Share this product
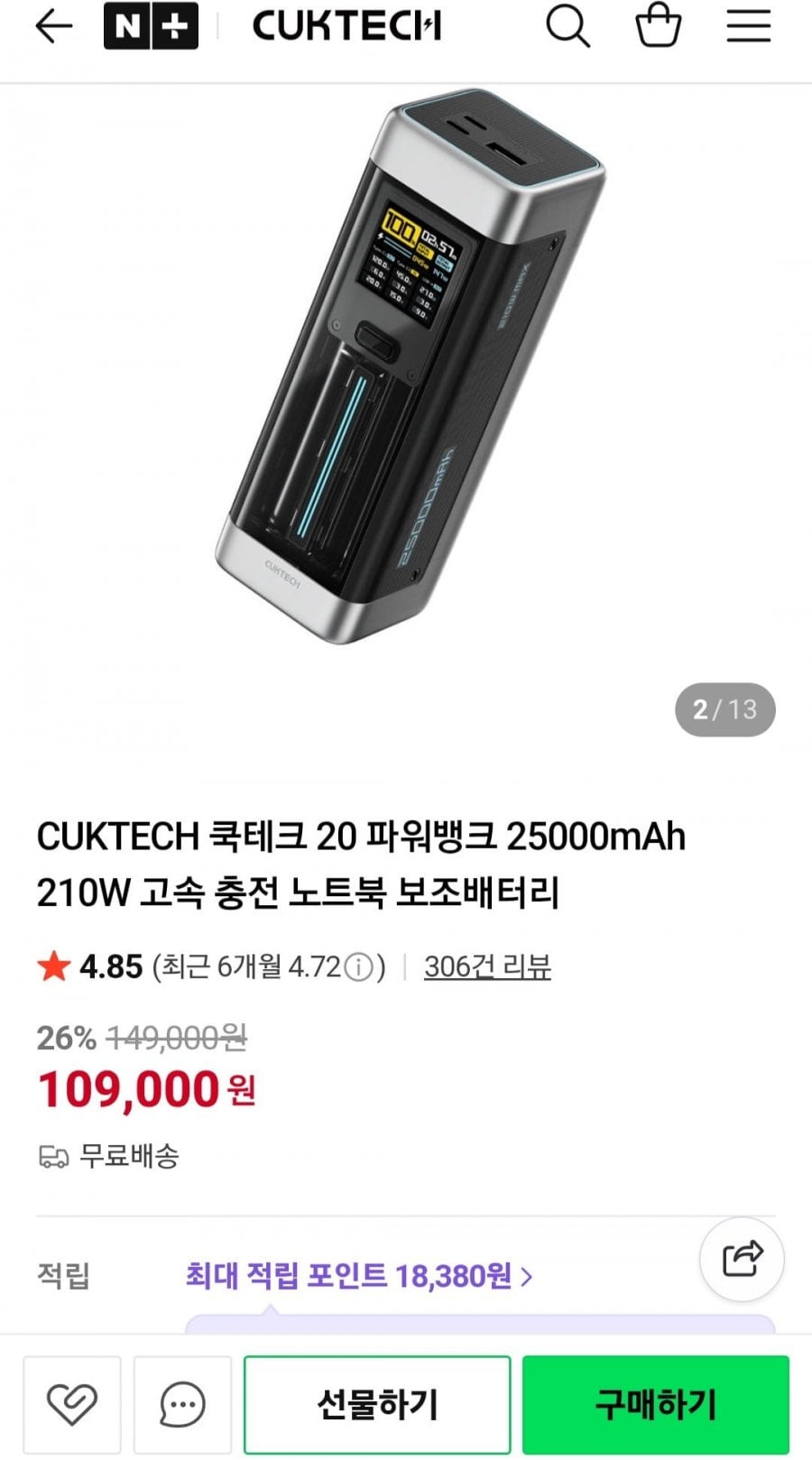 tap(742, 1259)
